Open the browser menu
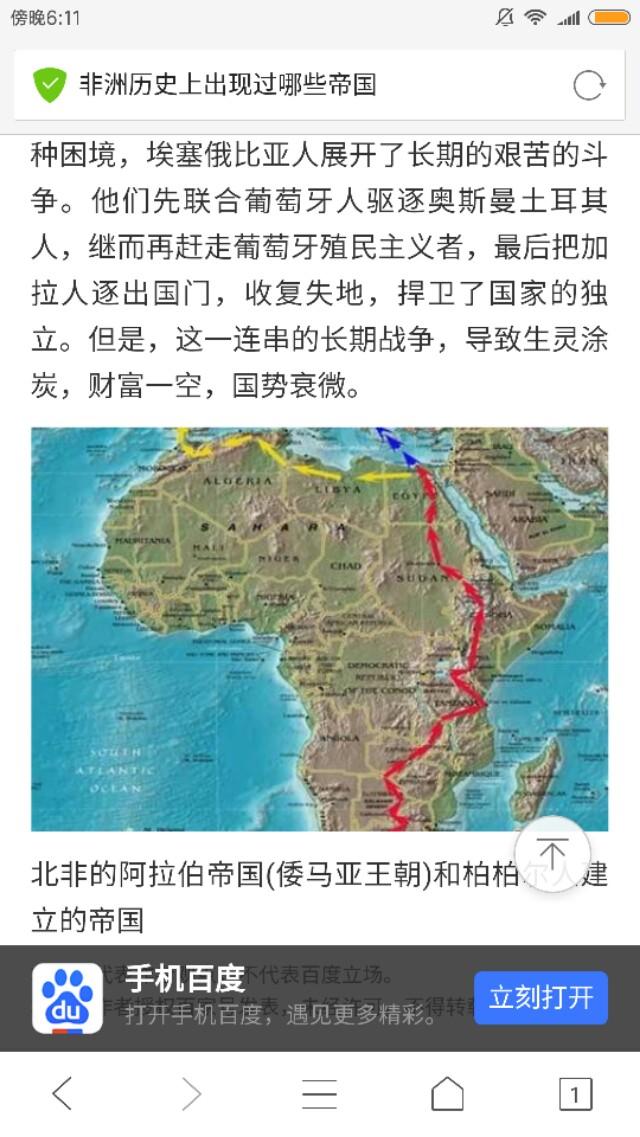Image resolution: width=640 pixels, height=1137 pixels. click(x=319, y=1094)
